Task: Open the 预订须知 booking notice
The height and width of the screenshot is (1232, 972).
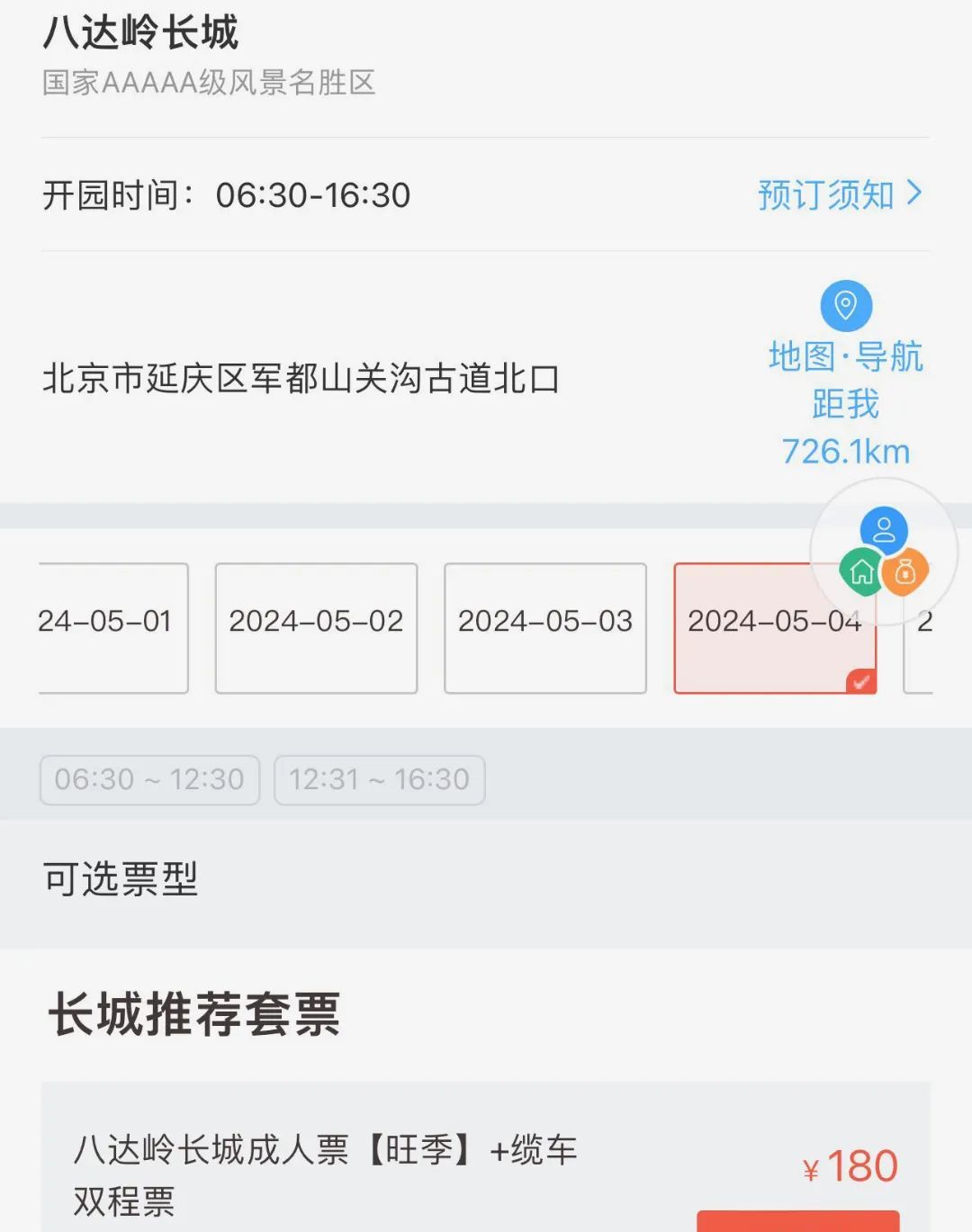Action: (824, 194)
